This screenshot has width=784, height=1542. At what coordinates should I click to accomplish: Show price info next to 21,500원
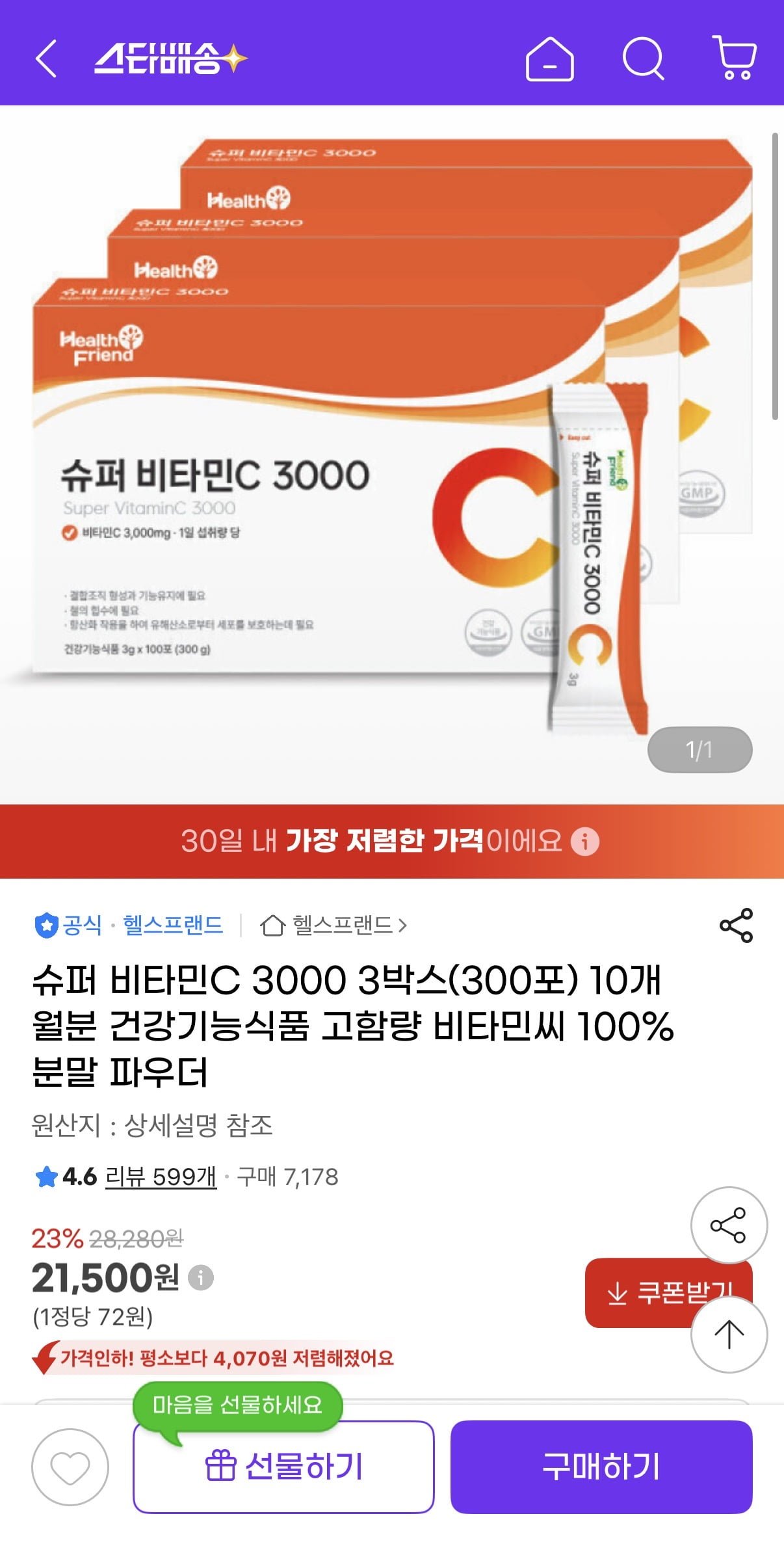click(x=201, y=1277)
